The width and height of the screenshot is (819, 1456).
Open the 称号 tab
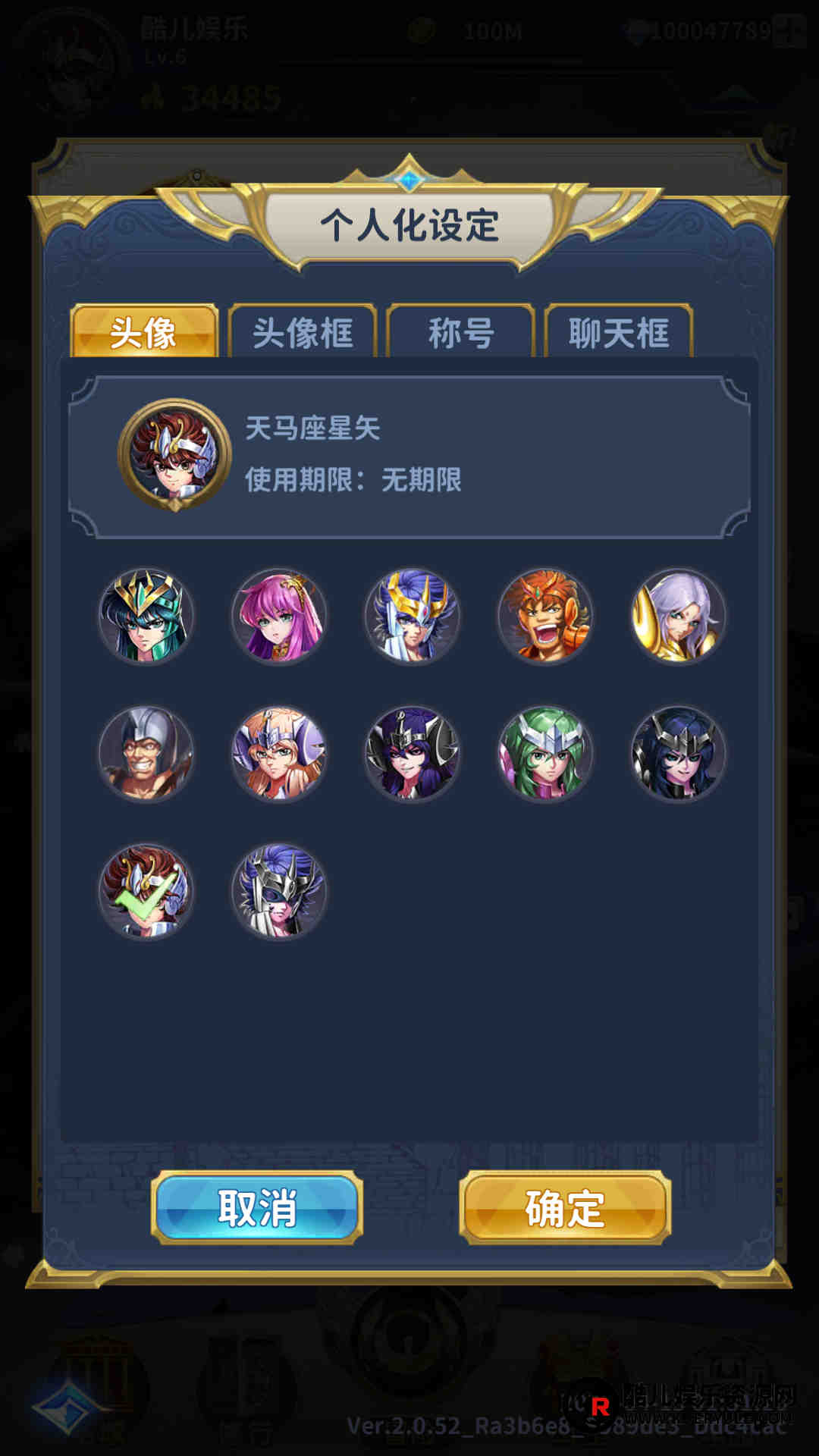(461, 332)
